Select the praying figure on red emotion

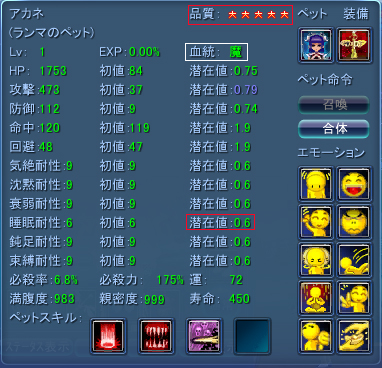(316, 298)
